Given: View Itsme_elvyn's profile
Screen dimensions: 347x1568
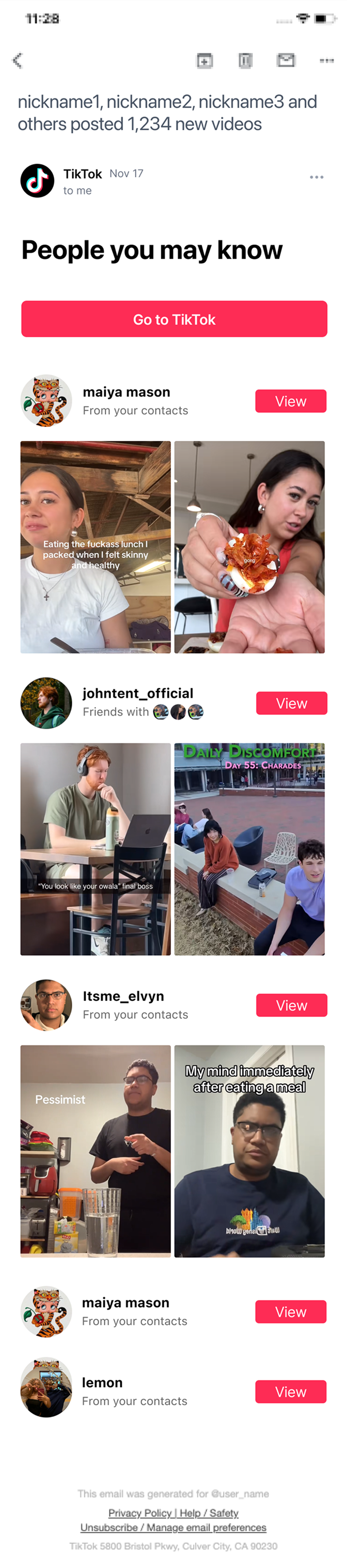Looking at the screenshot, I should tap(291, 1005).
